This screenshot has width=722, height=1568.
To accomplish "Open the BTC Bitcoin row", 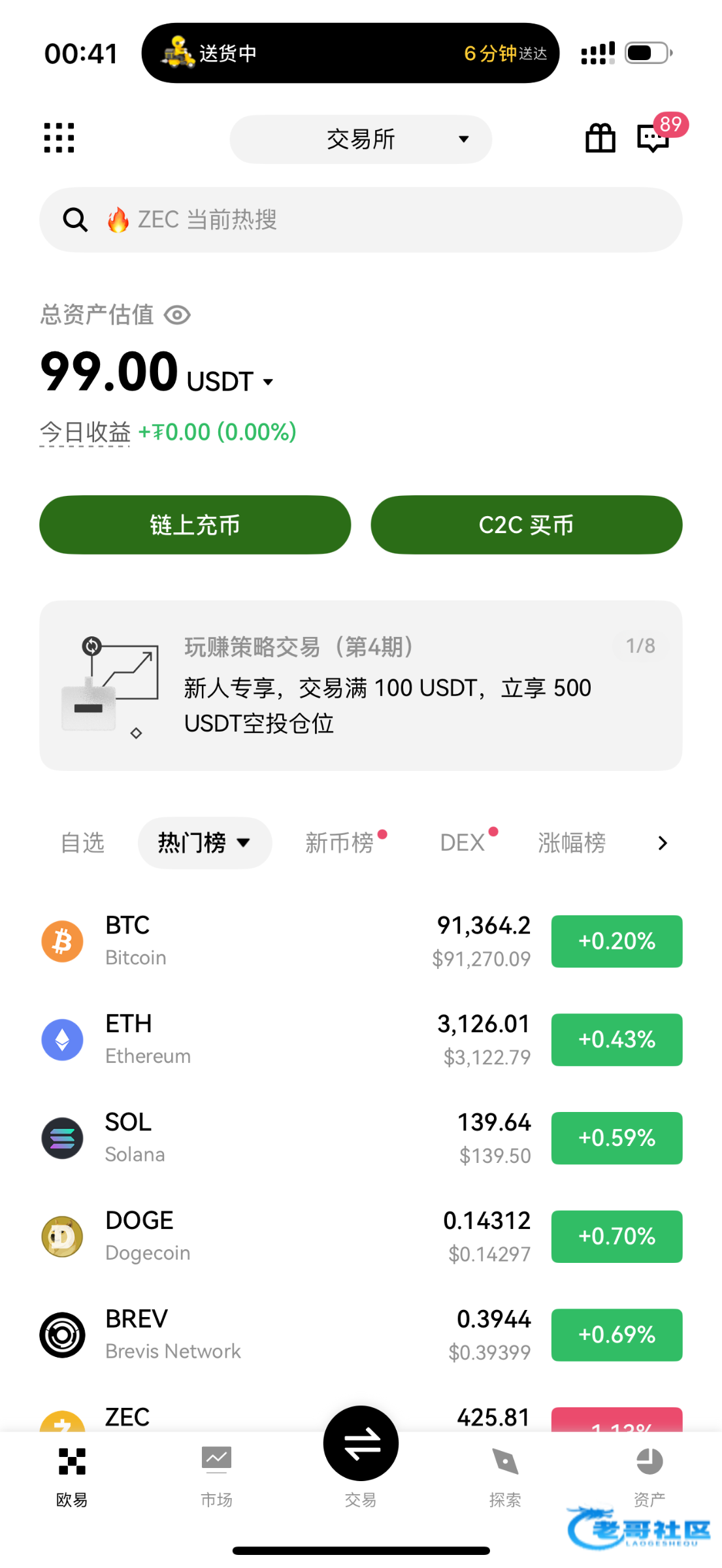I will click(261, 941).
